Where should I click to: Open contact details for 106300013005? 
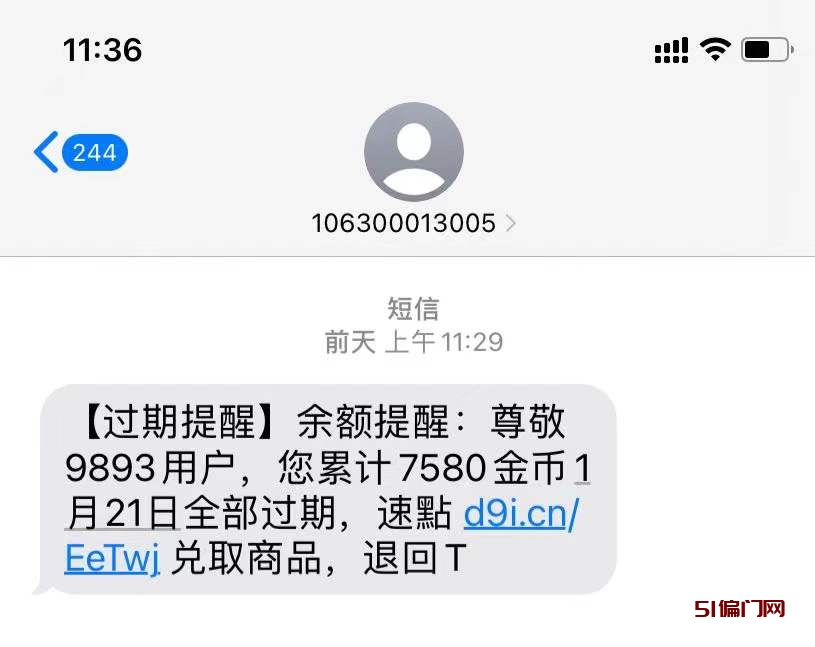pos(413,222)
